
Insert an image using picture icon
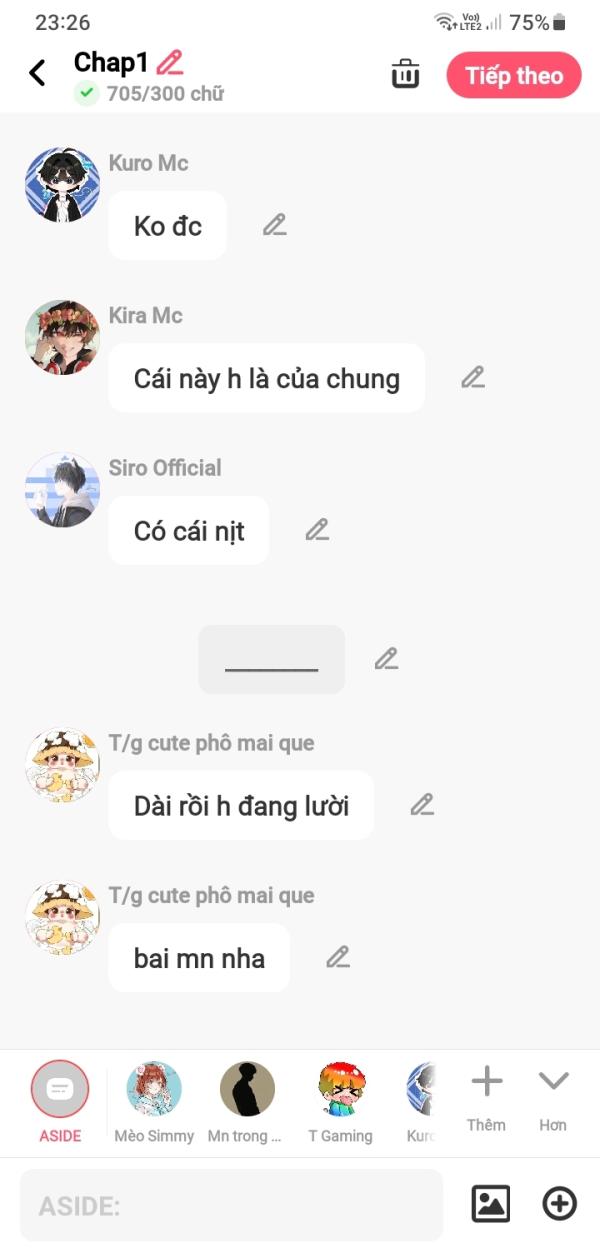click(x=491, y=1204)
